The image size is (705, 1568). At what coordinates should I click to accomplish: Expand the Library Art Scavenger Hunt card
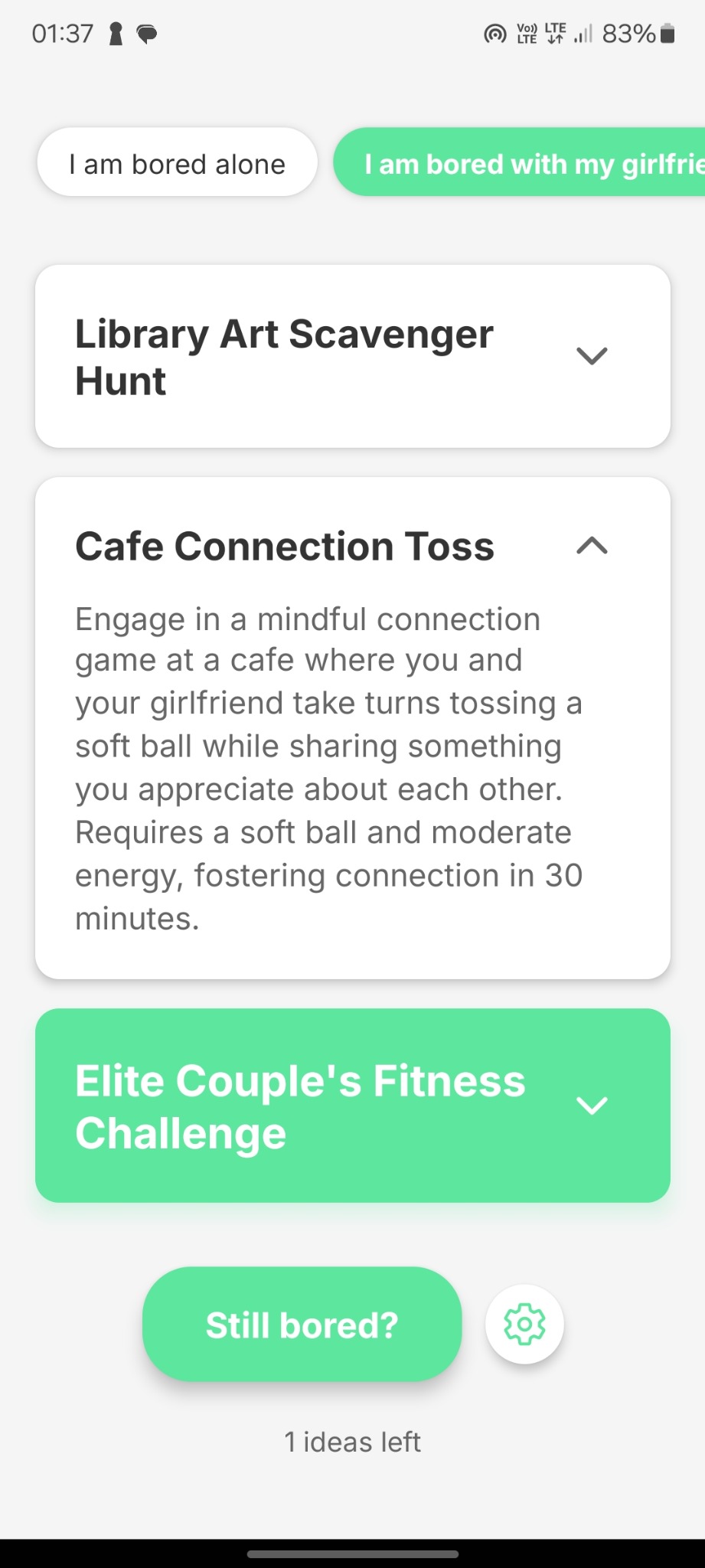pyautogui.click(x=591, y=356)
